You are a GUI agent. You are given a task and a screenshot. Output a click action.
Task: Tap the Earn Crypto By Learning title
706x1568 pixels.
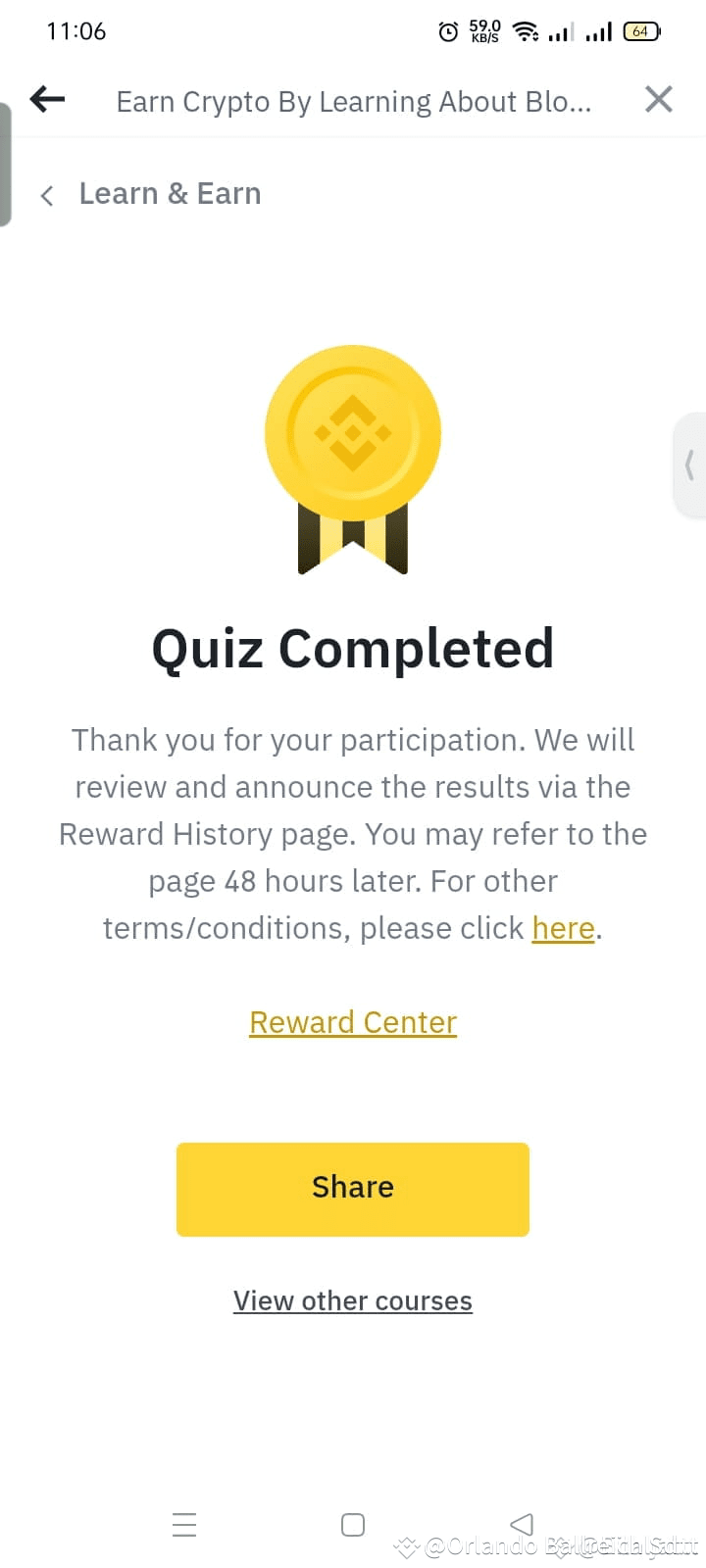point(353,100)
